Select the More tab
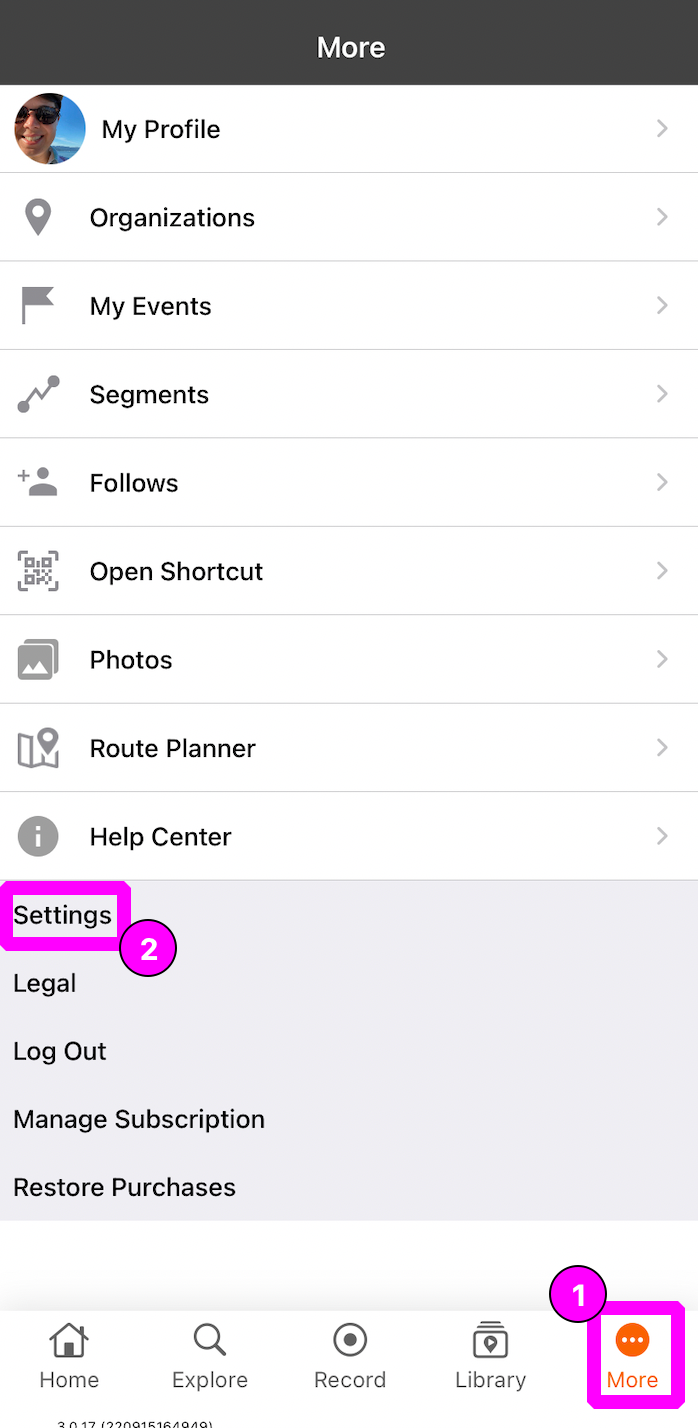This screenshot has width=698, height=1428. 632,1357
